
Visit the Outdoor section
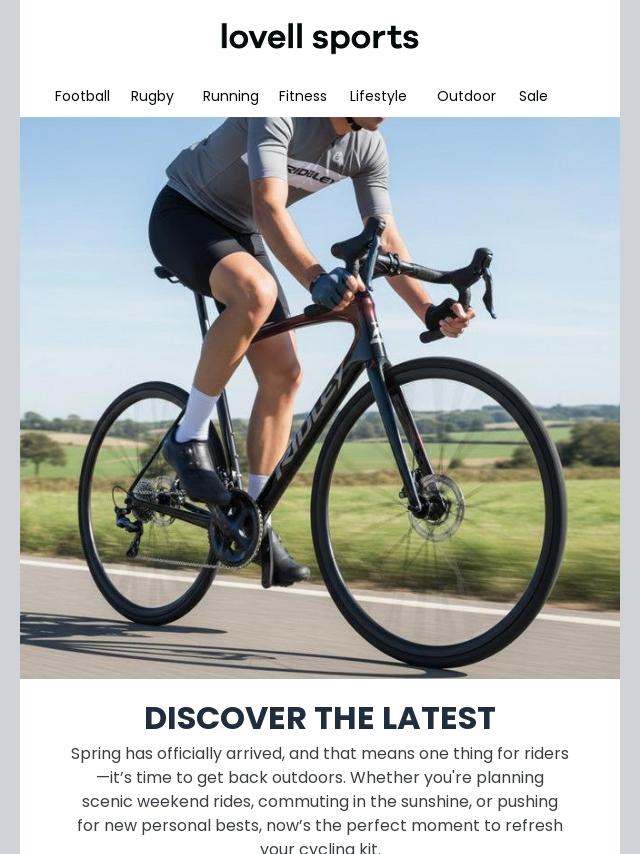(x=466, y=96)
